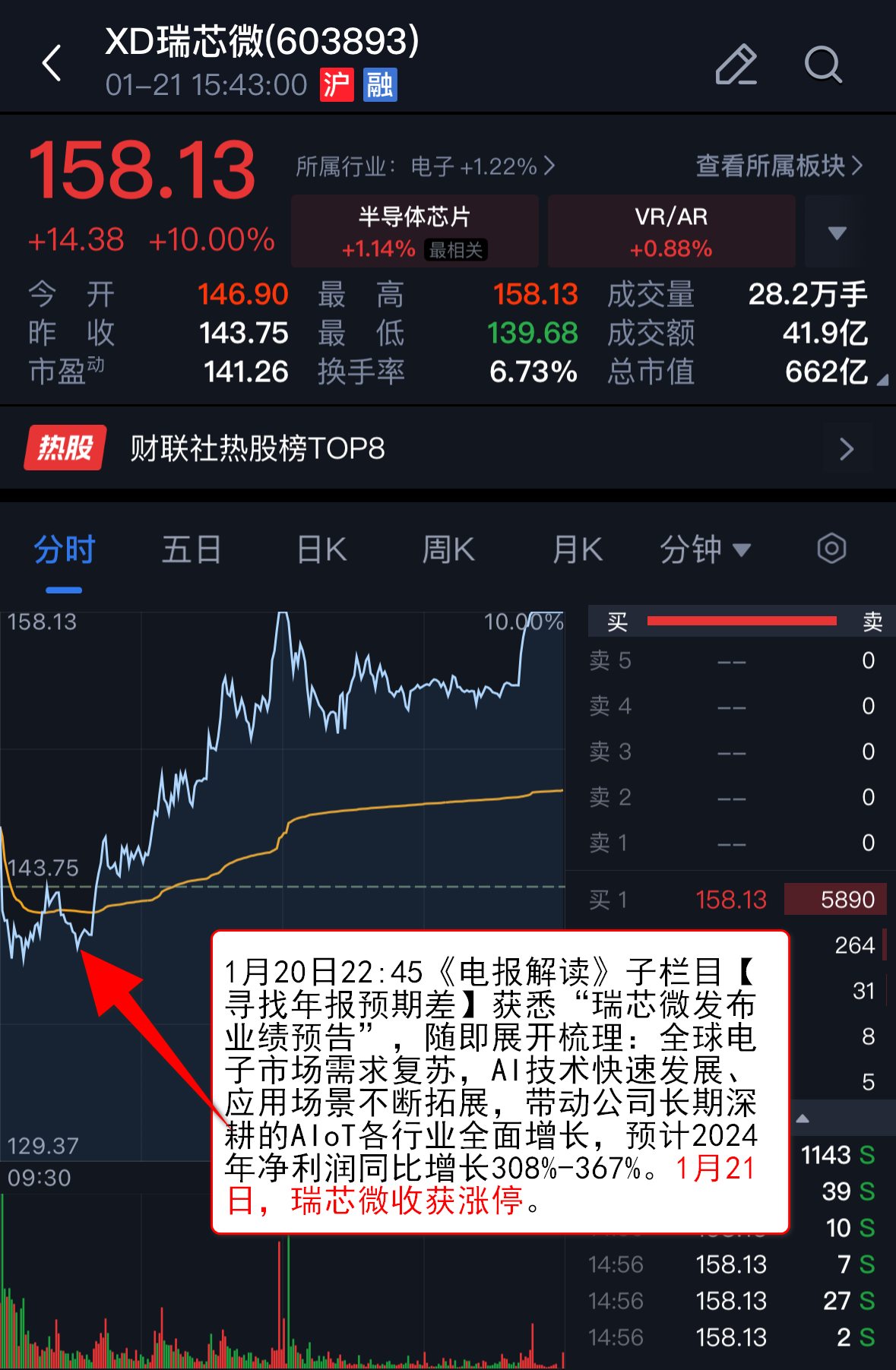Viewport: 896px width, 1370px height.
Task: Switch to the 五日 chart tab
Action: (191, 550)
